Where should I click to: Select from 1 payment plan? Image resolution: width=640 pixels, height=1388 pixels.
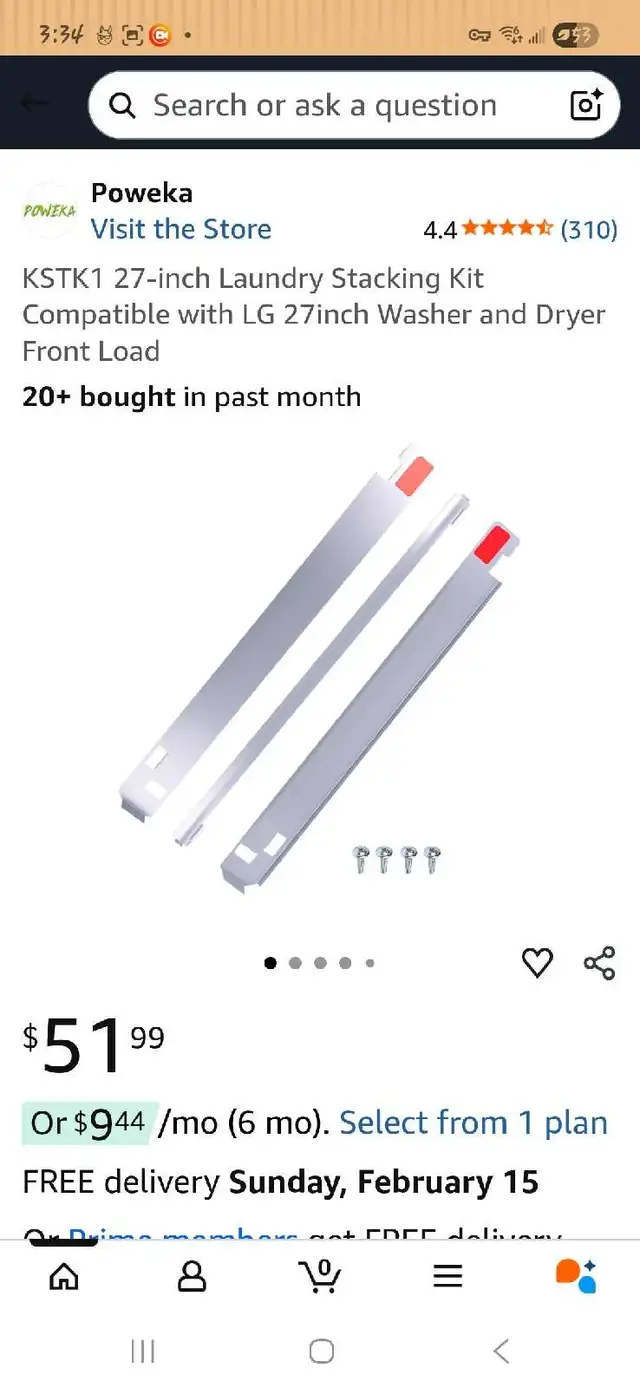[x=473, y=1123]
